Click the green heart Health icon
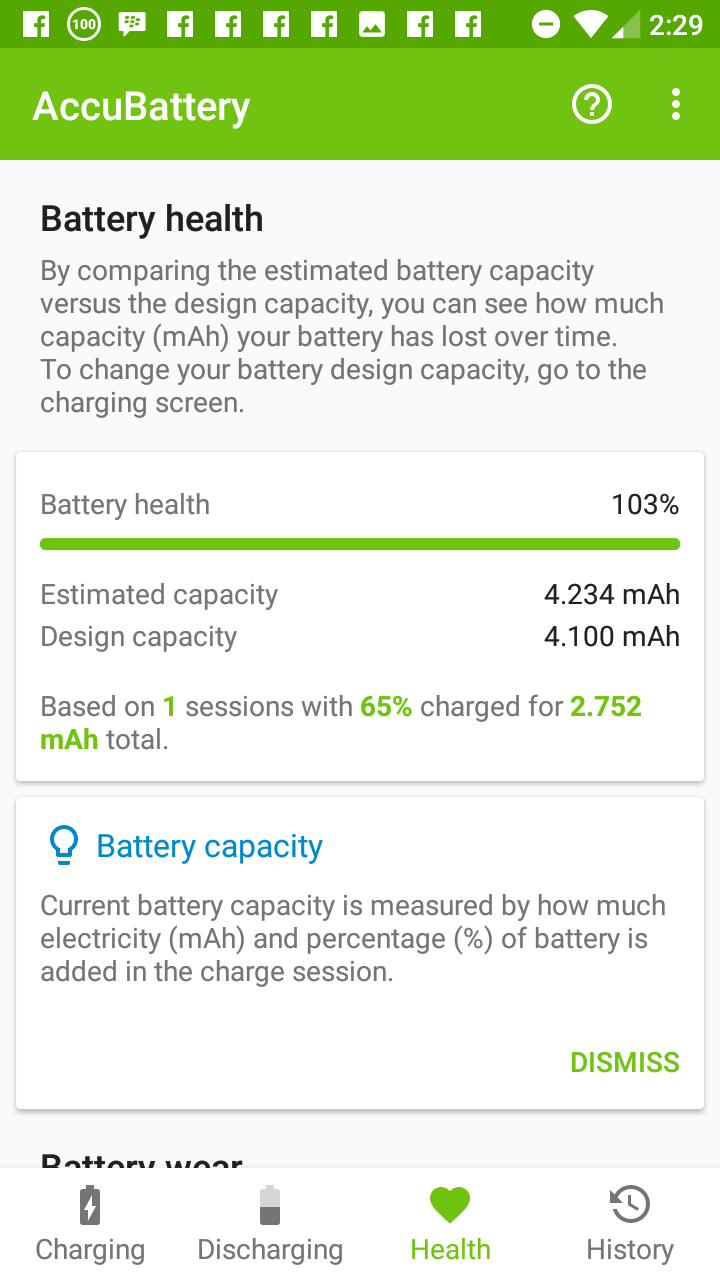The width and height of the screenshot is (720, 1280). (450, 1205)
